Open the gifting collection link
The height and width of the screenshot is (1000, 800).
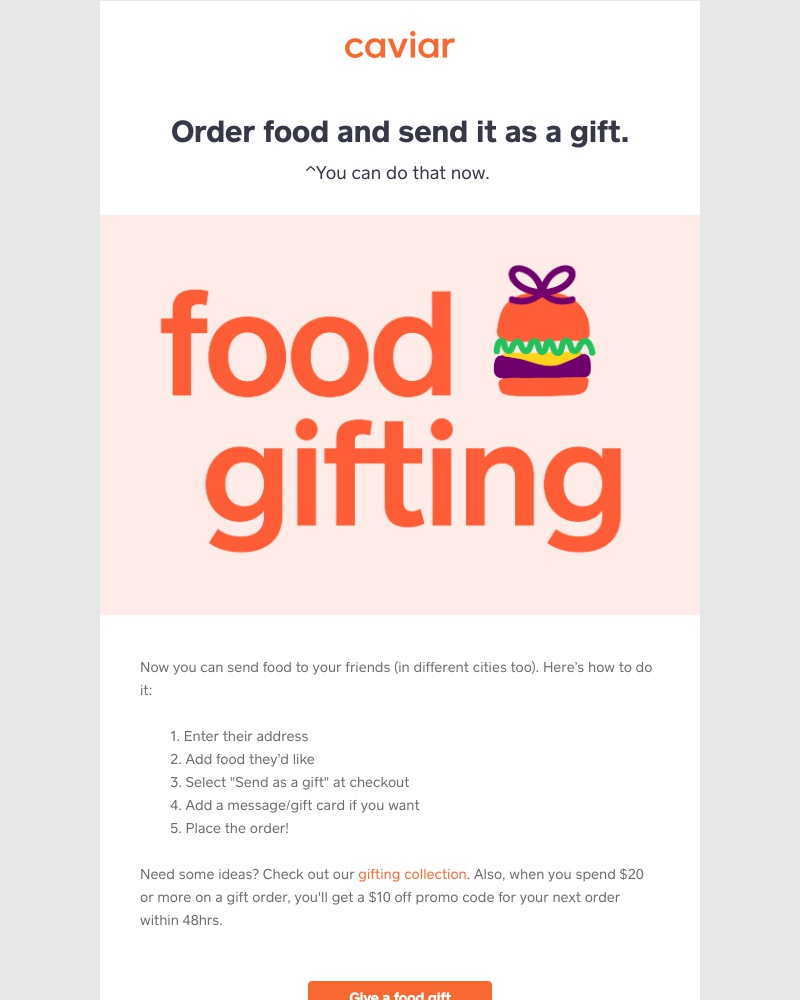(413, 874)
